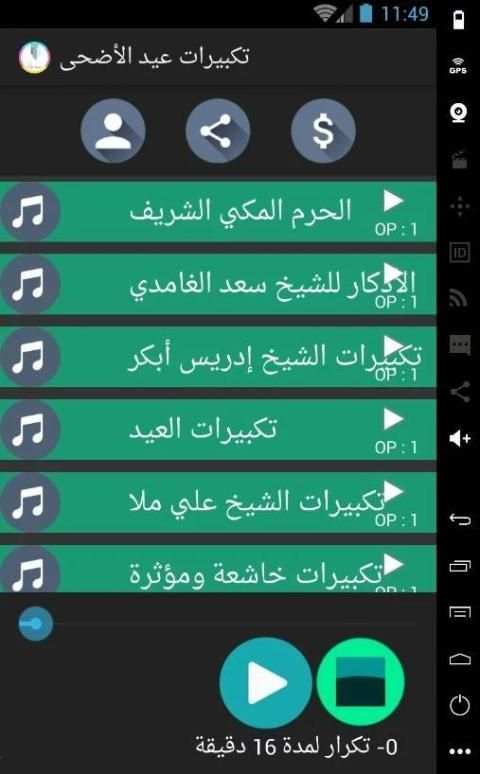Go to the home screen via emulator sidebar
The width and height of the screenshot is (480, 774).
tap(460, 659)
